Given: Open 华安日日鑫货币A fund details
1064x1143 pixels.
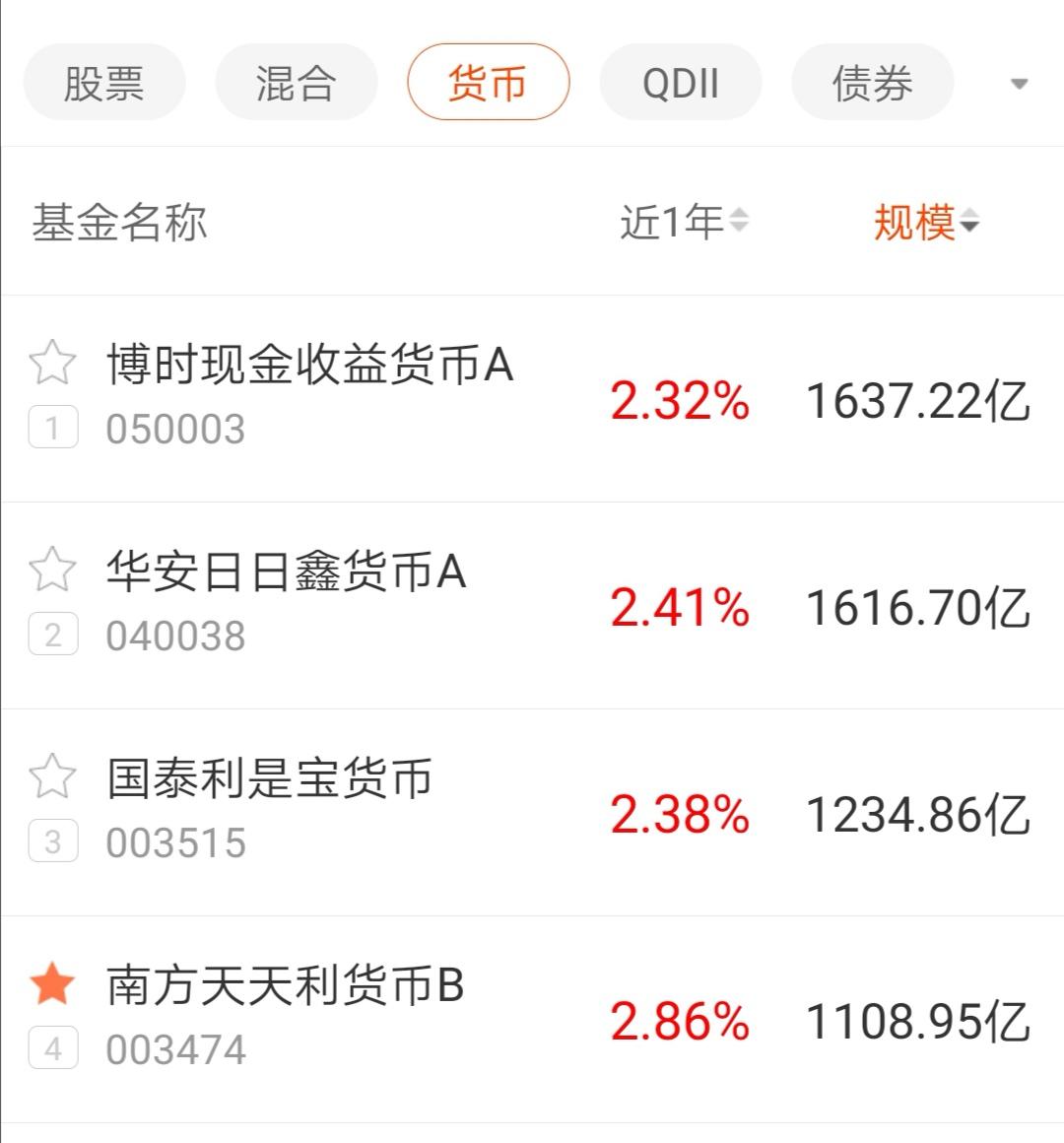Looking at the screenshot, I should [286, 572].
